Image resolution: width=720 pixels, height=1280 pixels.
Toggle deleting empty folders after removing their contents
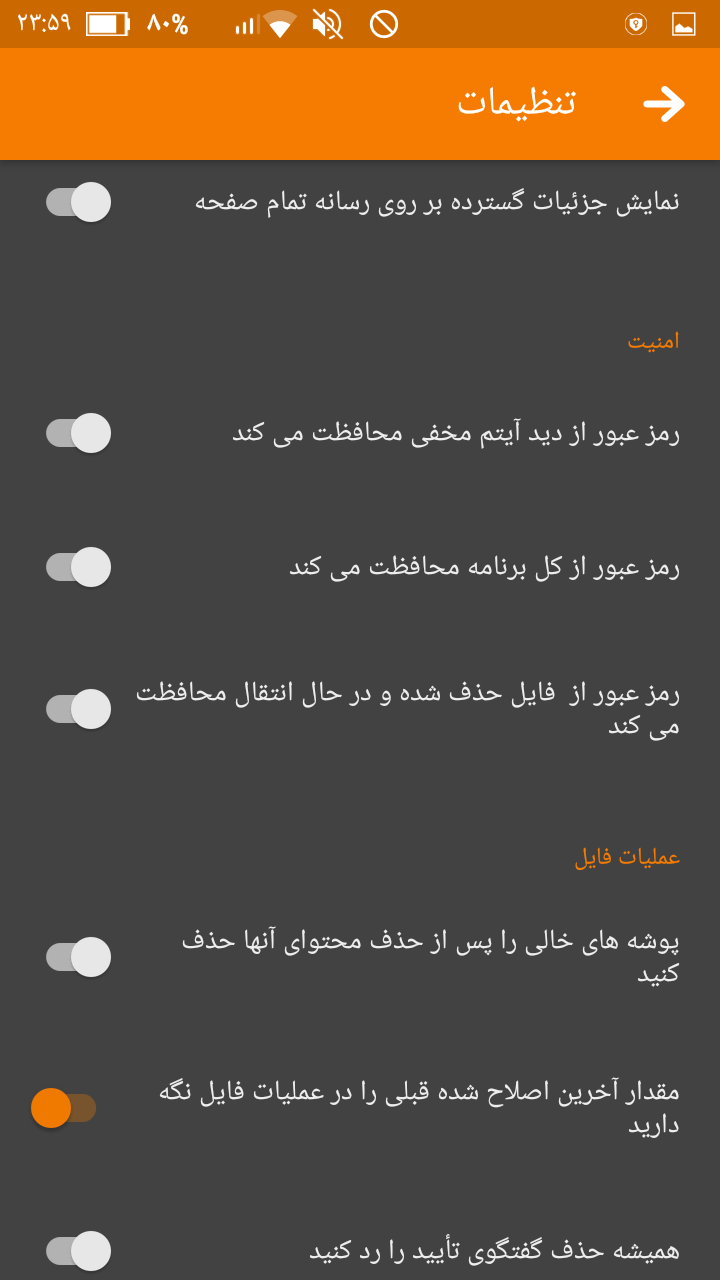coord(77,956)
